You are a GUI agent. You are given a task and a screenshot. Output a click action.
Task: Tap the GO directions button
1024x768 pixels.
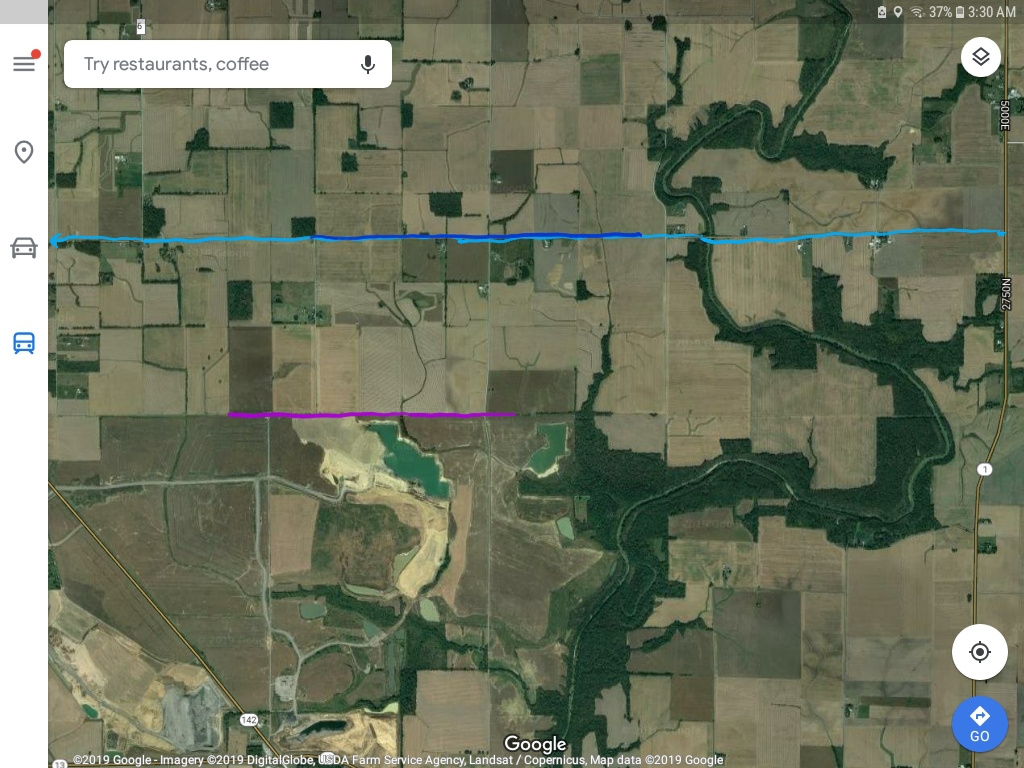pyautogui.click(x=979, y=724)
